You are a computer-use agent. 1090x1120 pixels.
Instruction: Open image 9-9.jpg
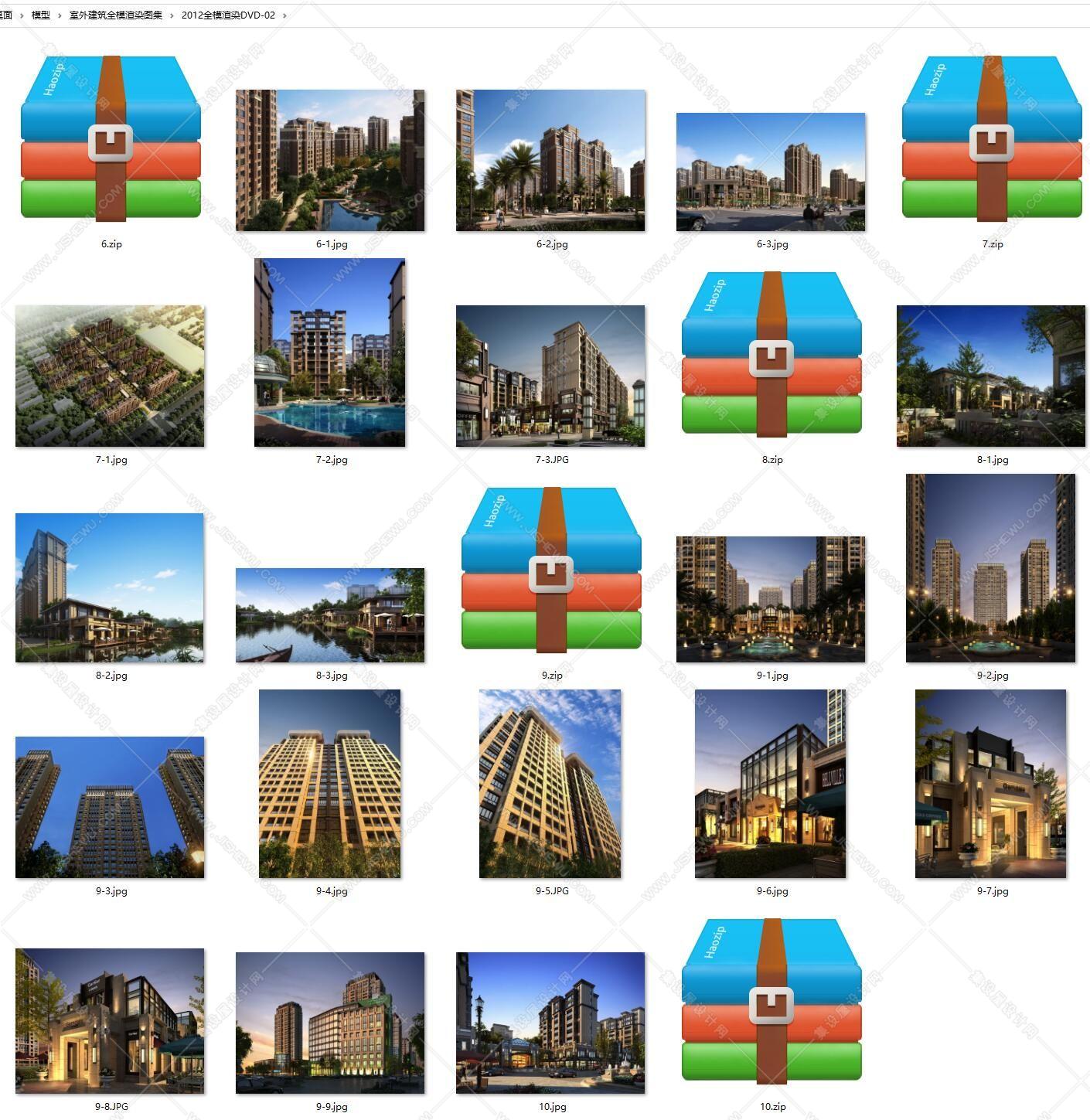(330, 1023)
